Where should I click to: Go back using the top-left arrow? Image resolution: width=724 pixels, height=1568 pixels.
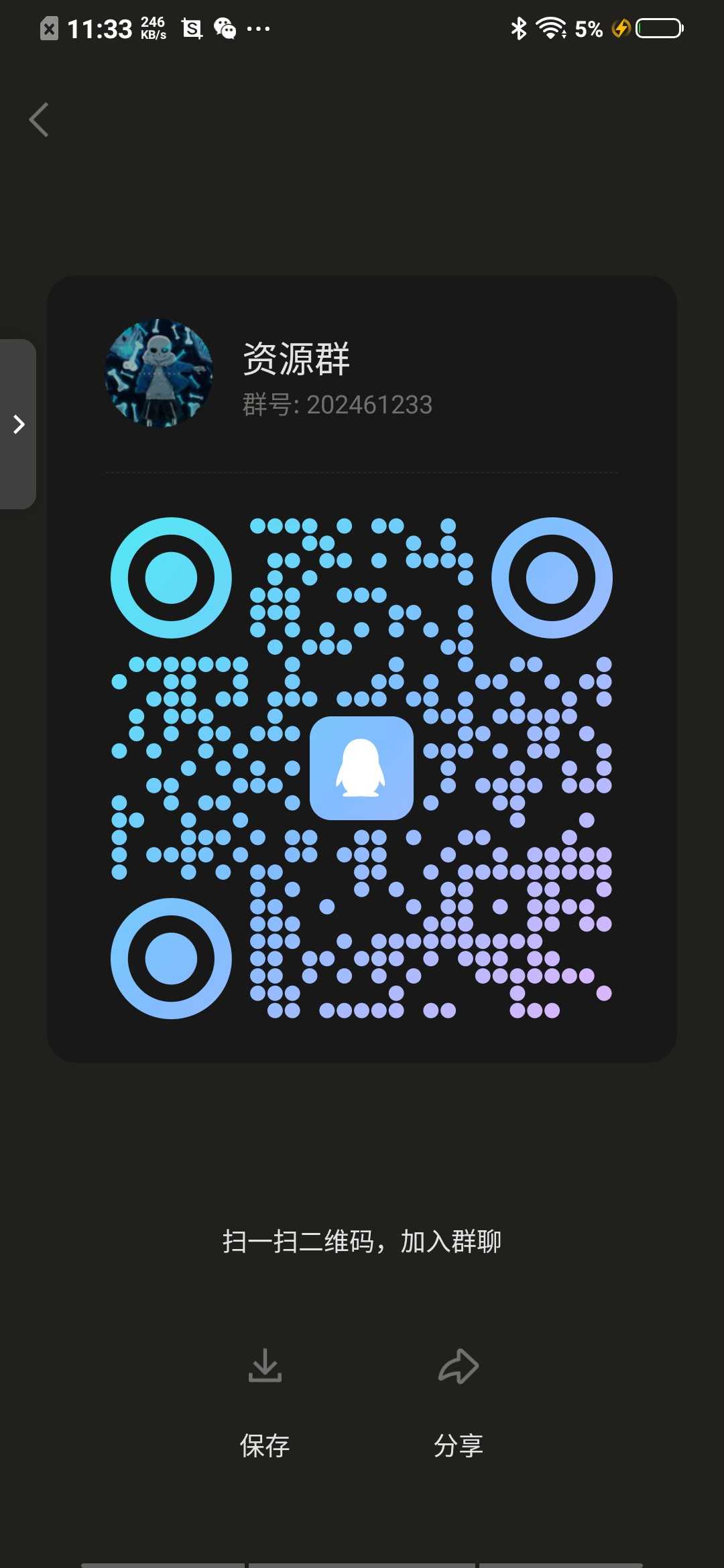pyautogui.click(x=39, y=120)
